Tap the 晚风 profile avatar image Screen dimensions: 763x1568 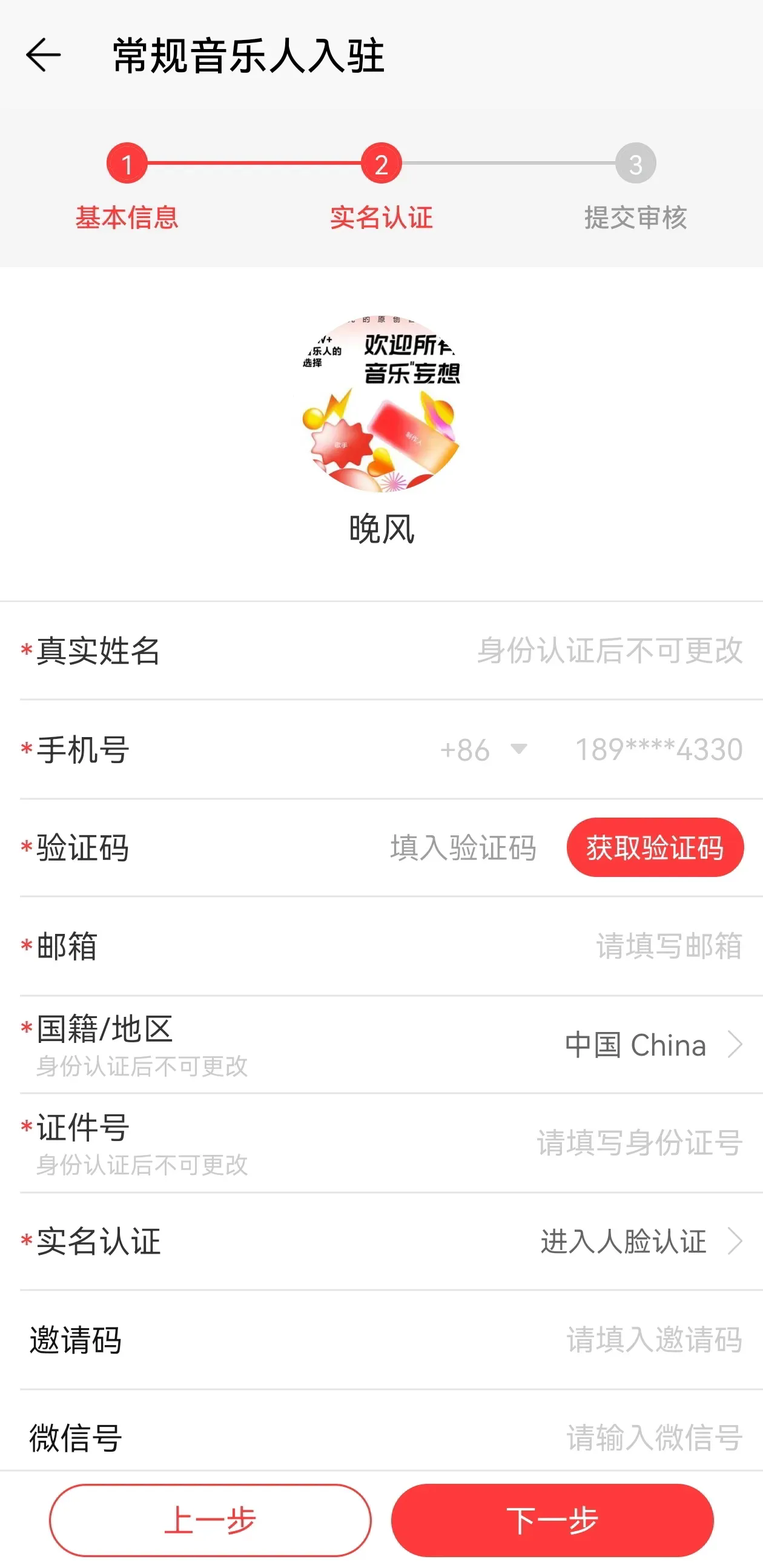tap(381, 402)
